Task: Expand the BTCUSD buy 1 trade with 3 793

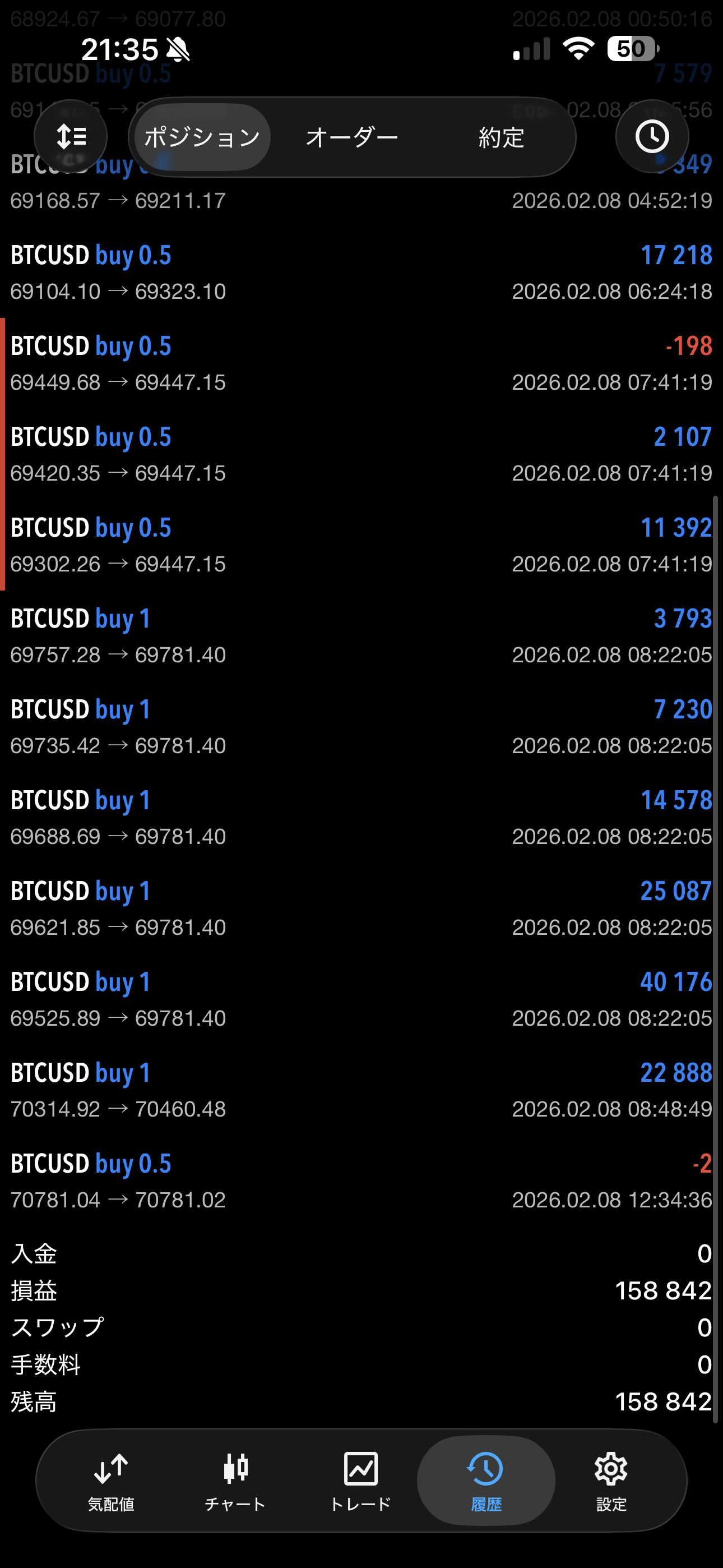Action: coord(361,635)
